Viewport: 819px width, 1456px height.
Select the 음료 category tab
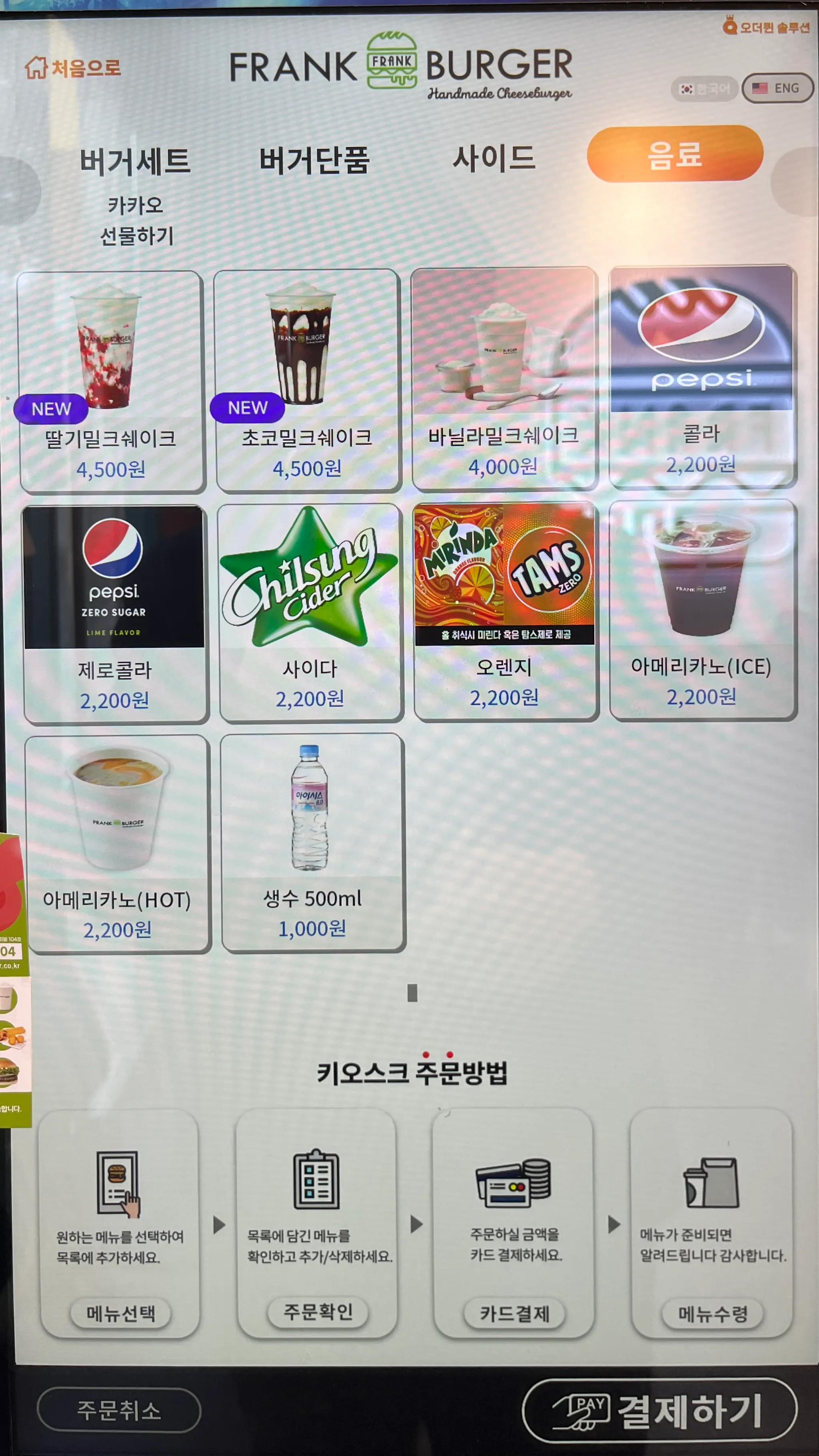point(675,154)
